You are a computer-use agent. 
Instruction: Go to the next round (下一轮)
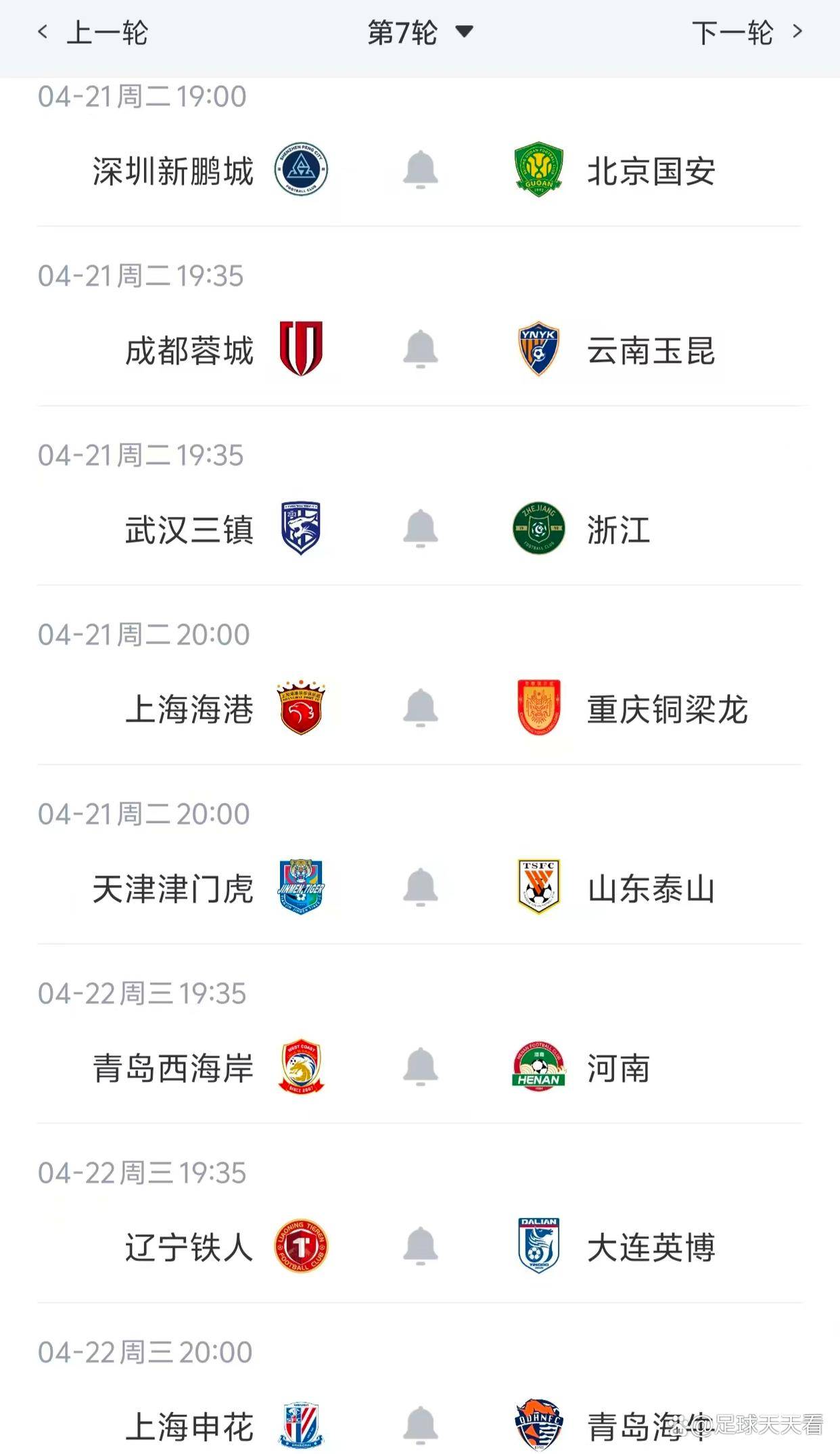(747, 32)
